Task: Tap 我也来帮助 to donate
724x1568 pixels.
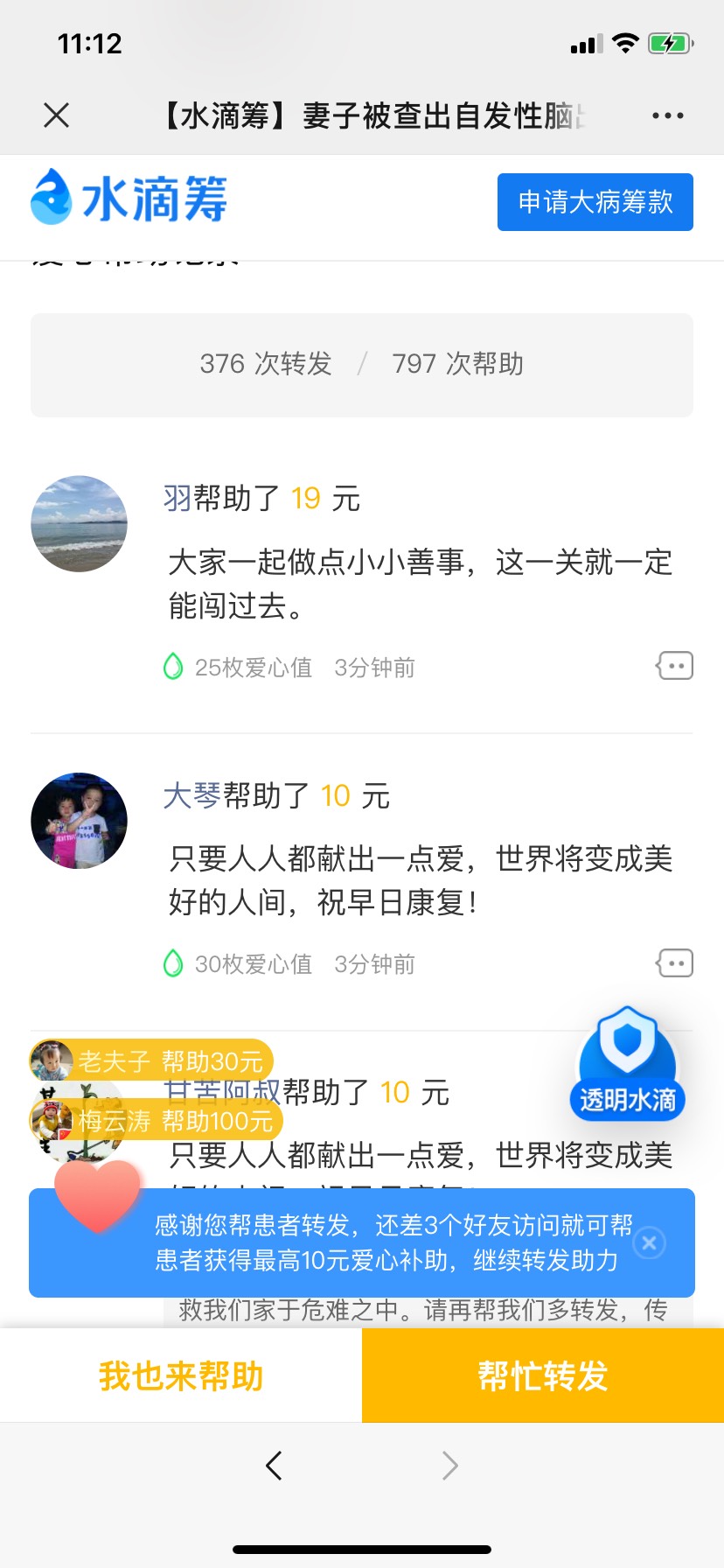Action: pos(181,1375)
